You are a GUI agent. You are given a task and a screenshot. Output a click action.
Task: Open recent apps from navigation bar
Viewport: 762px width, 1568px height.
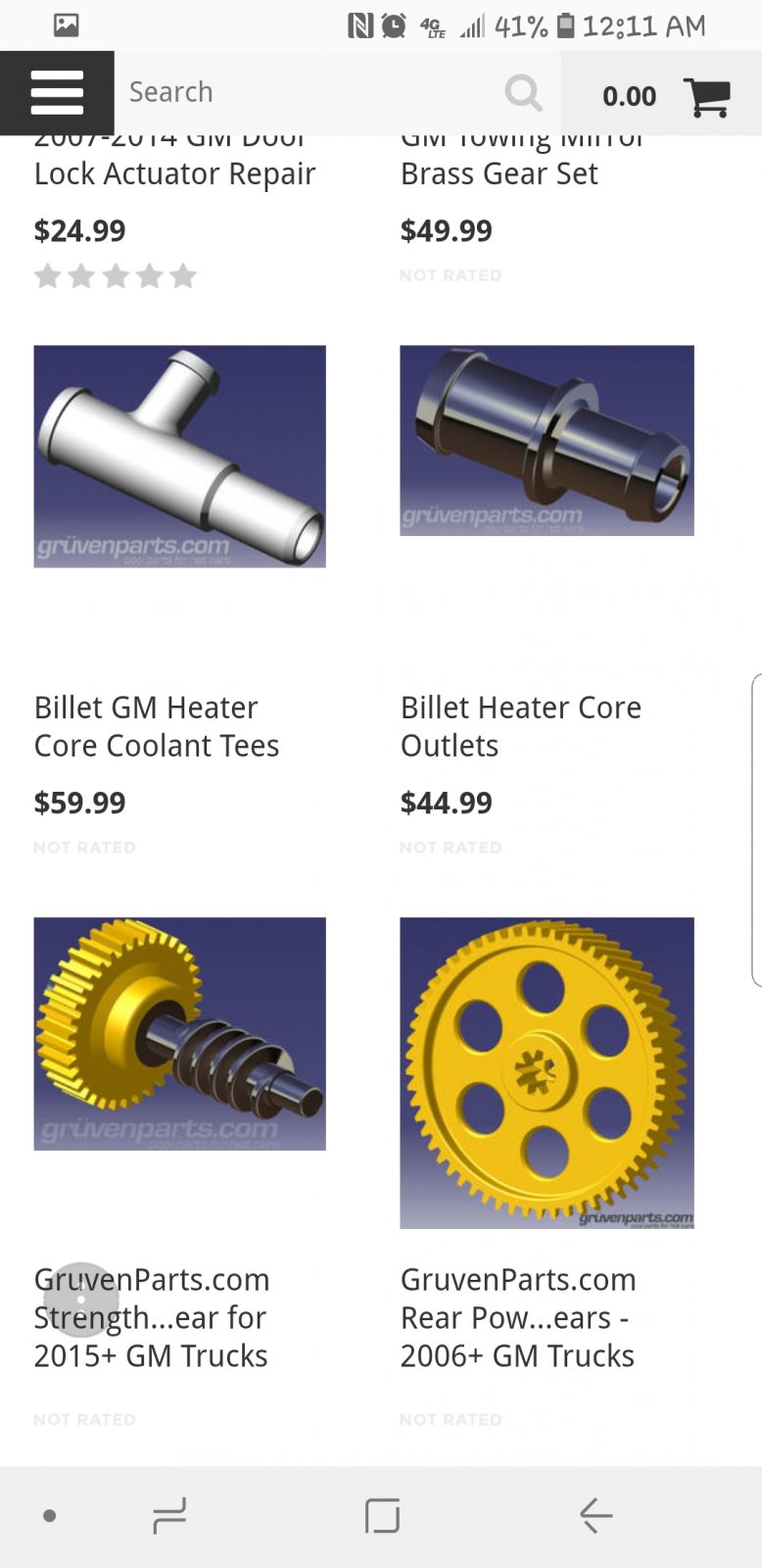168,1515
